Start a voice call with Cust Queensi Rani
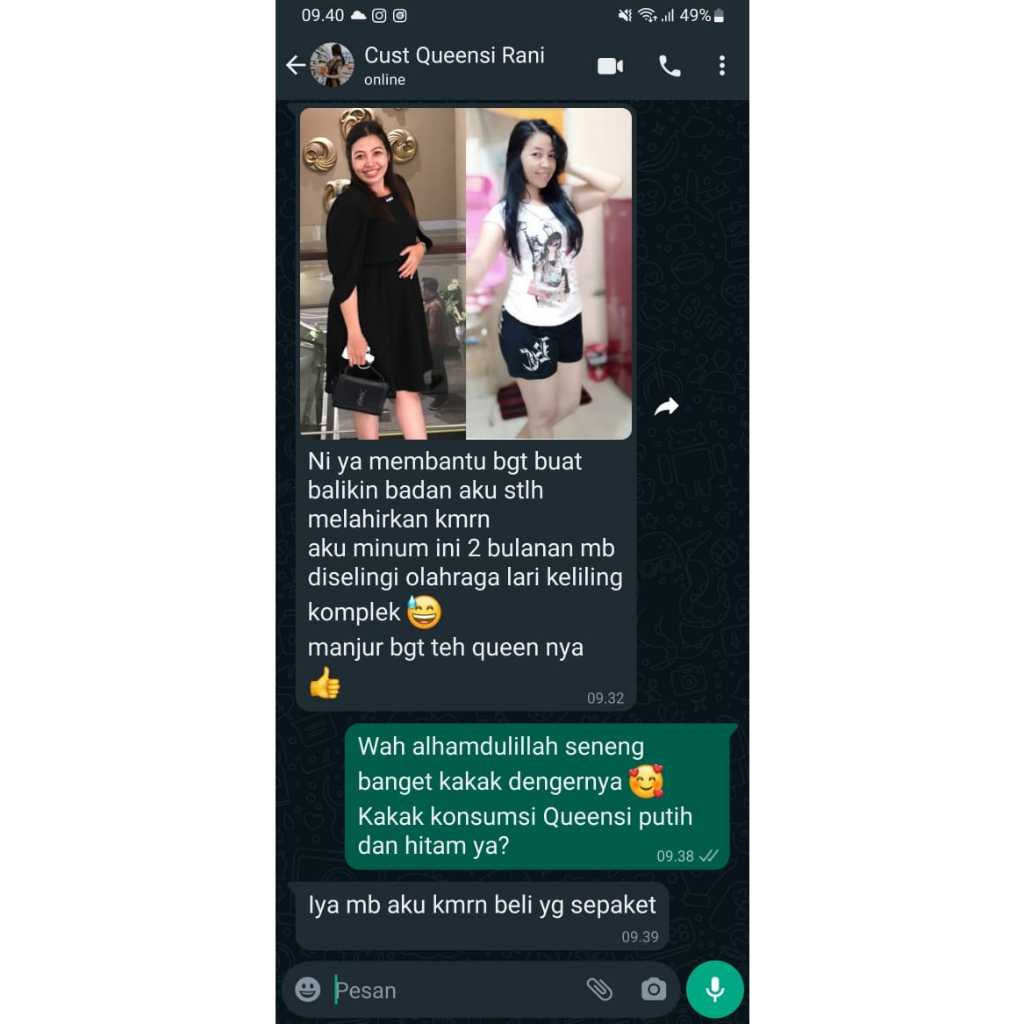Screen dimensions: 1024x1024 click(669, 66)
